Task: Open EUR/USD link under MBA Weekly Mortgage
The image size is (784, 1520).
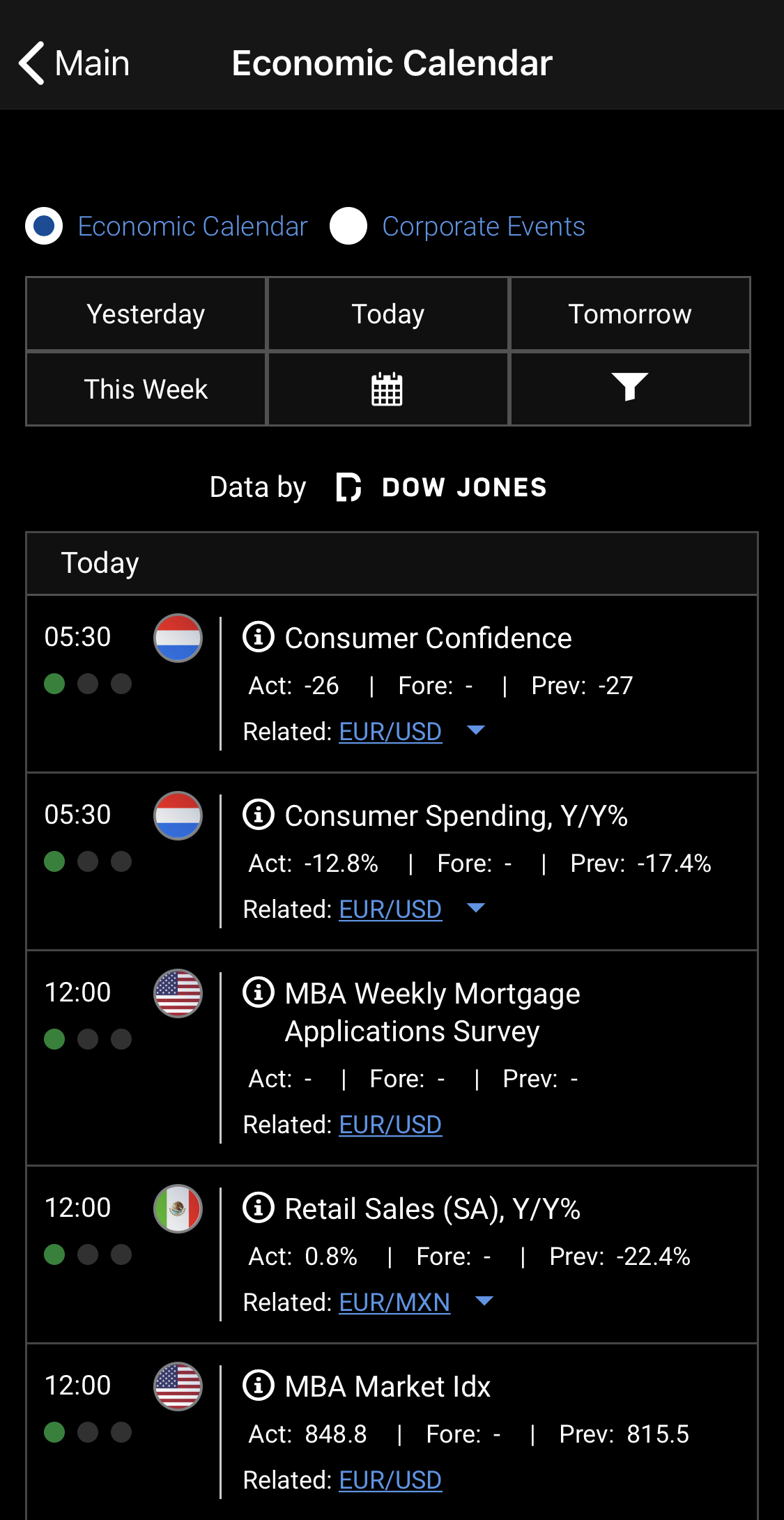Action: [x=390, y=1125]
